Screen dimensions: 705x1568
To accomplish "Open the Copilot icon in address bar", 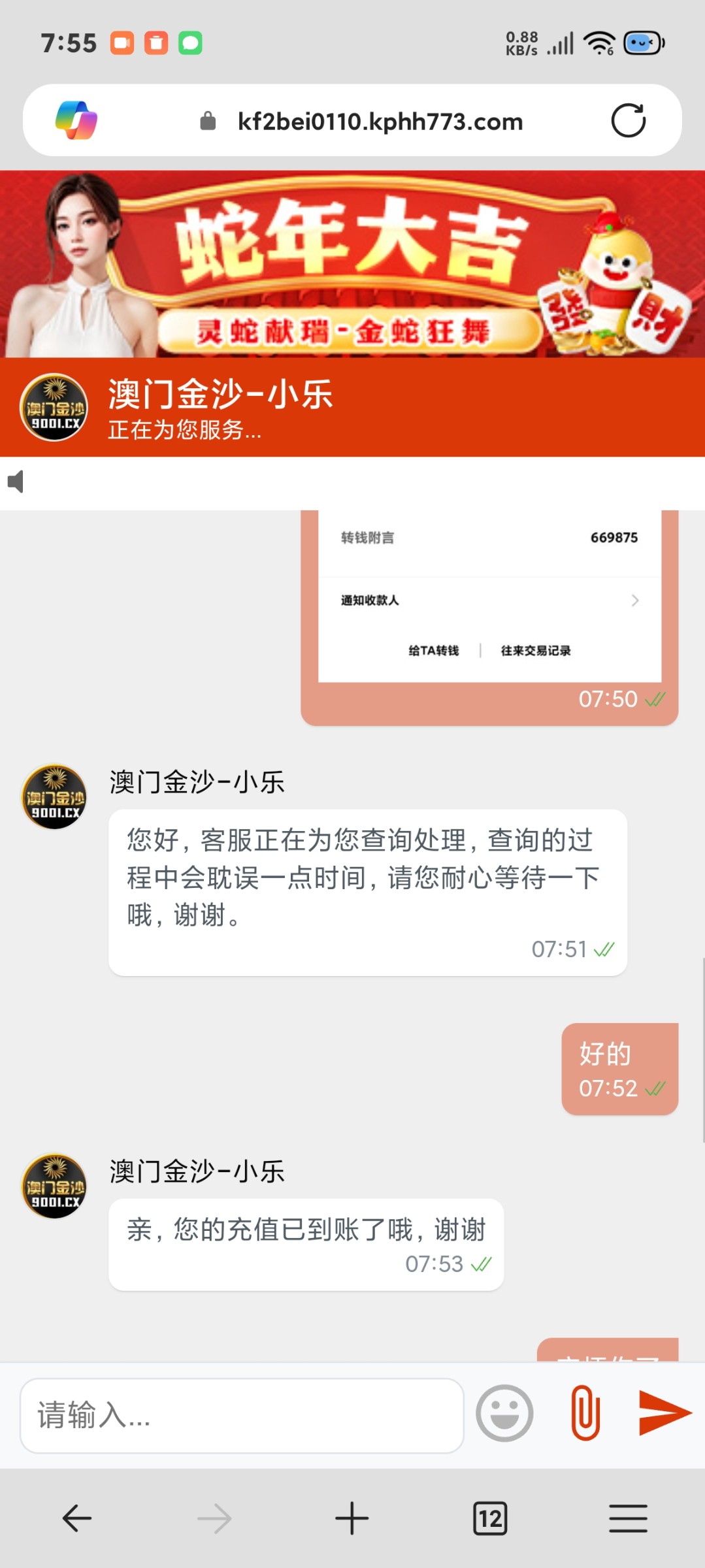I will (76, 120).
